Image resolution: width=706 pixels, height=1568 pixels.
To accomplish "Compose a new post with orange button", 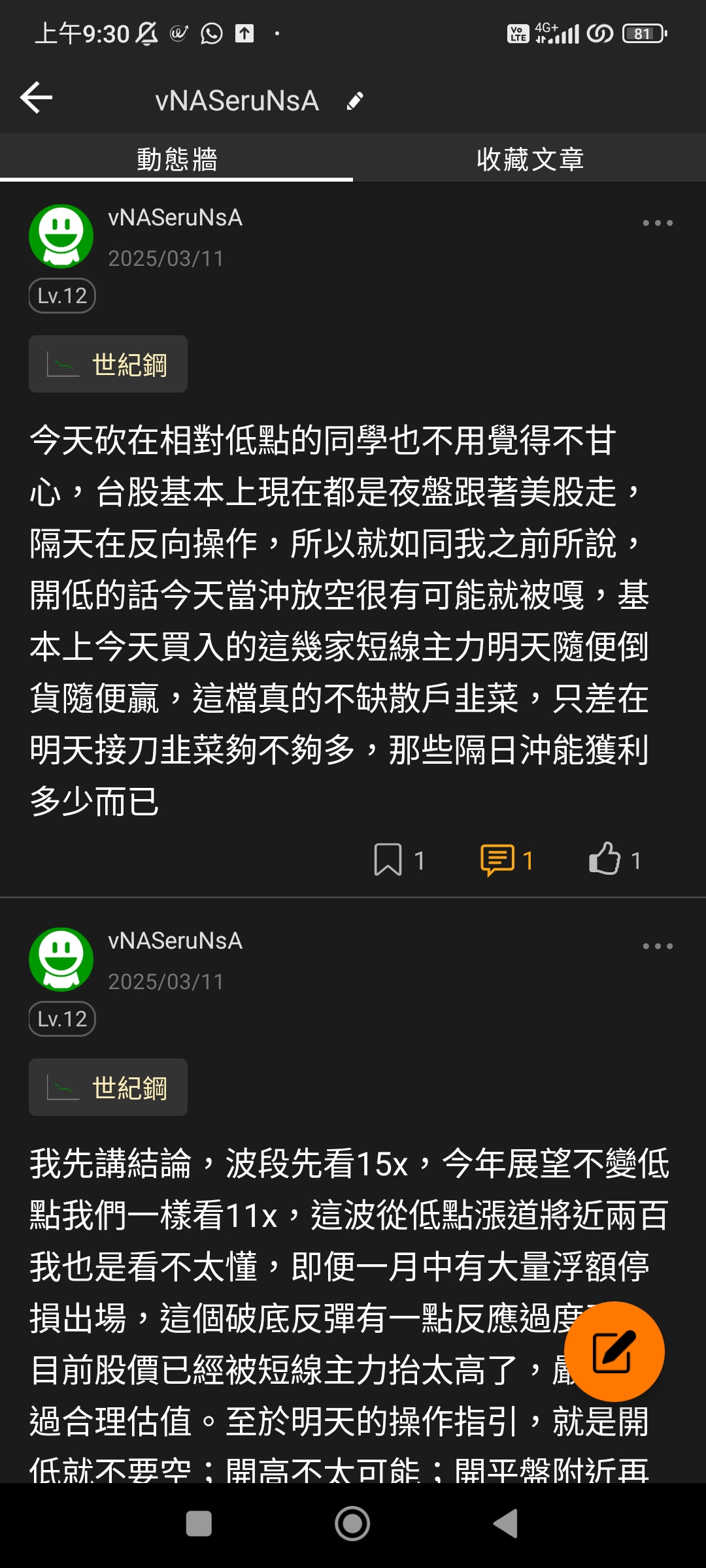I will pos(614,1352).
